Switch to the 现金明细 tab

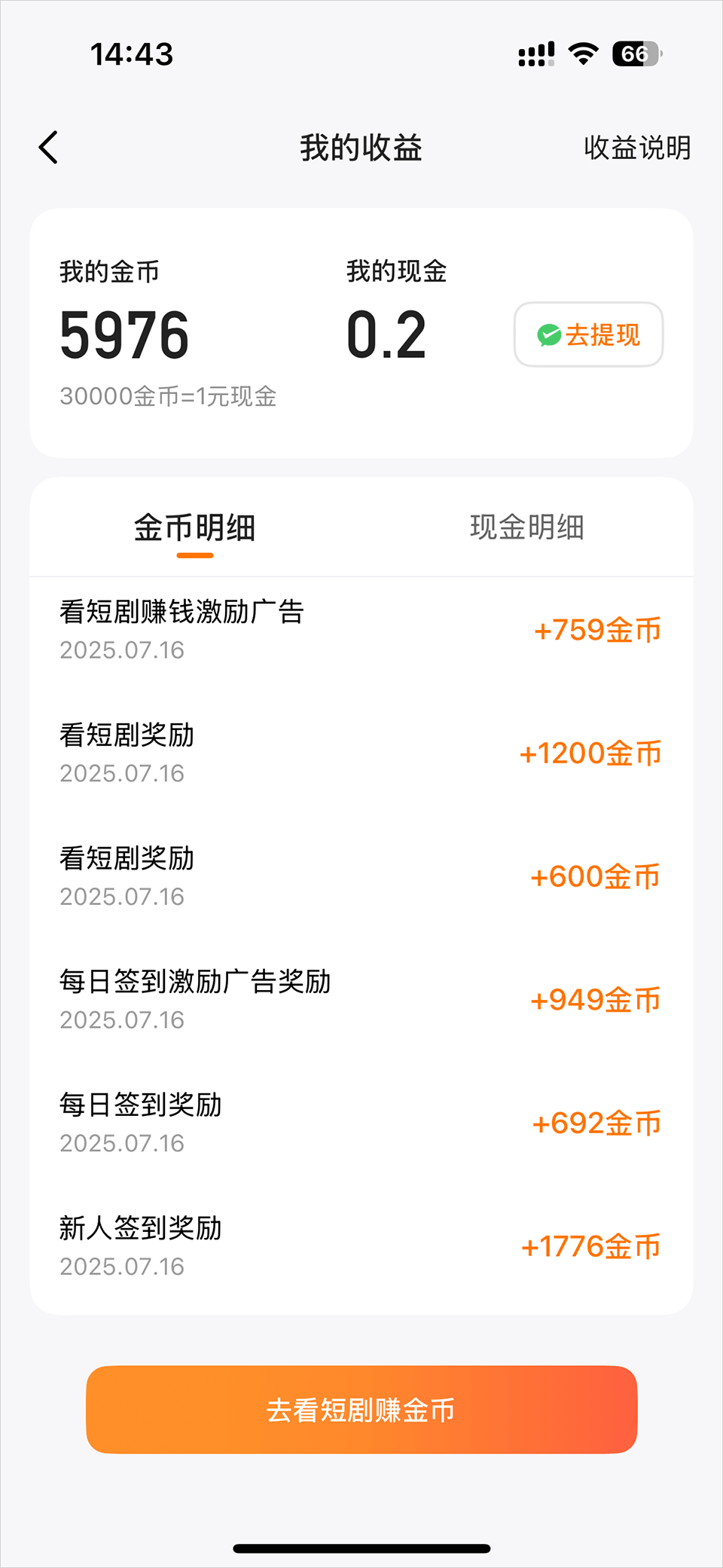point(526,527)
